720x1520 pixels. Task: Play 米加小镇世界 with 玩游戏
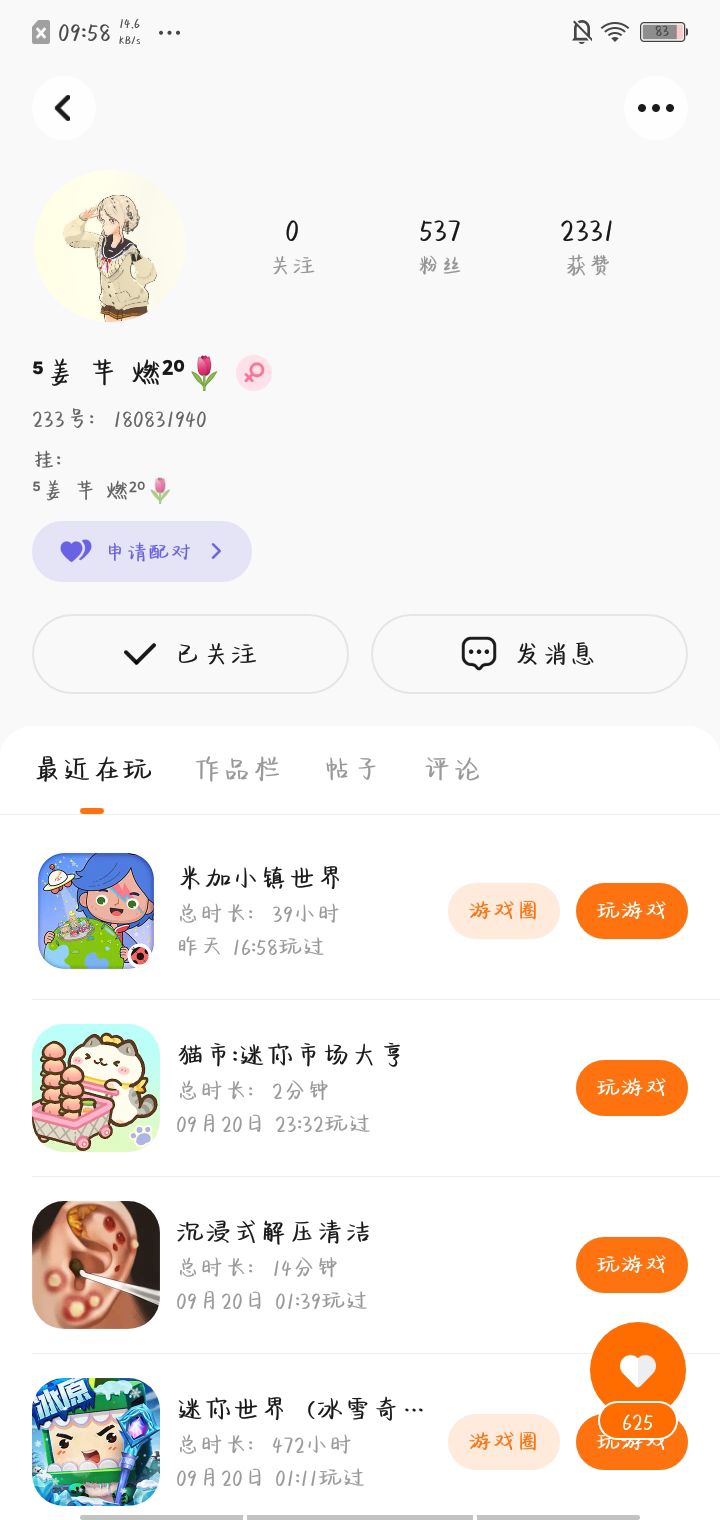[631, 911]
